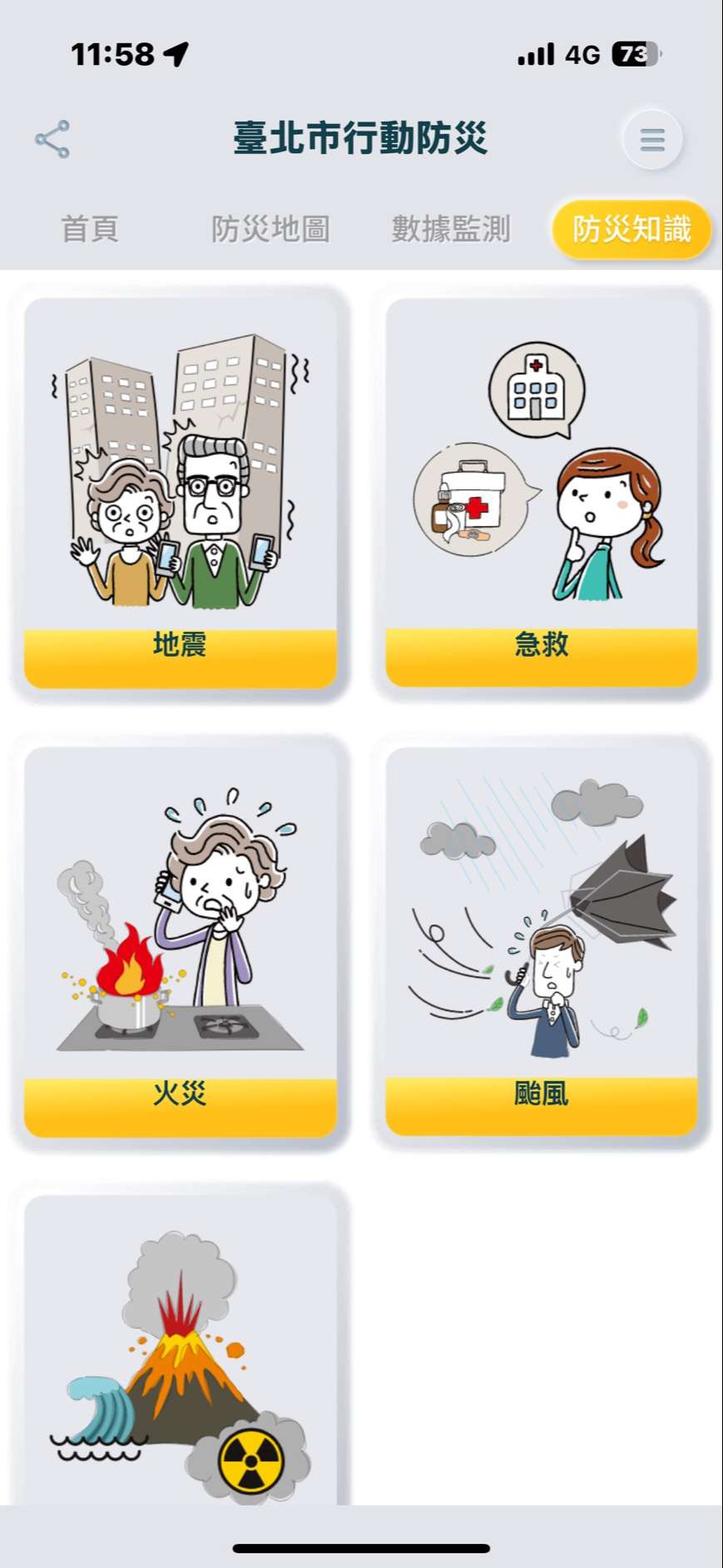Open the volcano and tsunami disaster card
The height and width of the screenshot is (1568, 723).
tap(180, 1348)
